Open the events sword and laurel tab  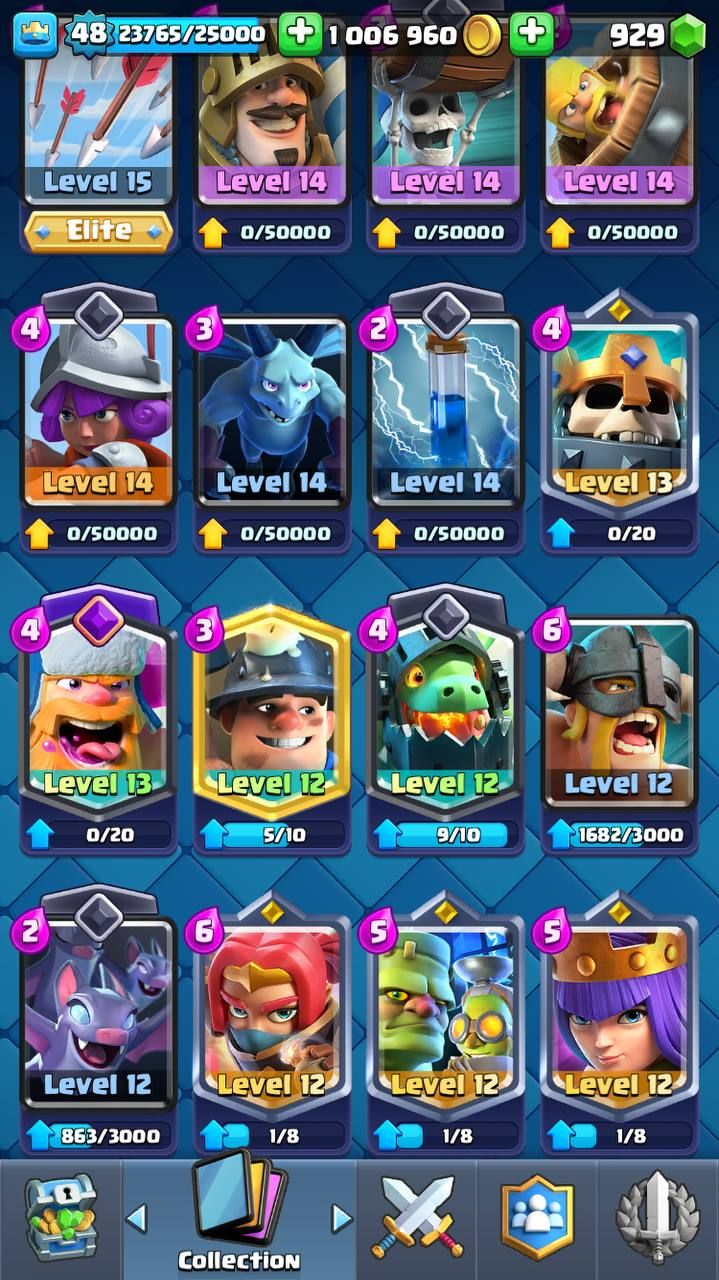click(657, 1218)
